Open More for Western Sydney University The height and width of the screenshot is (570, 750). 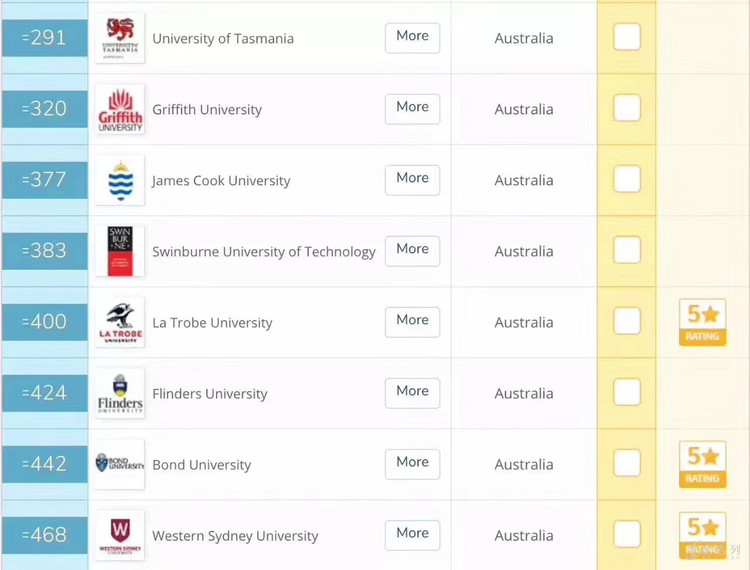click(412, 534)
